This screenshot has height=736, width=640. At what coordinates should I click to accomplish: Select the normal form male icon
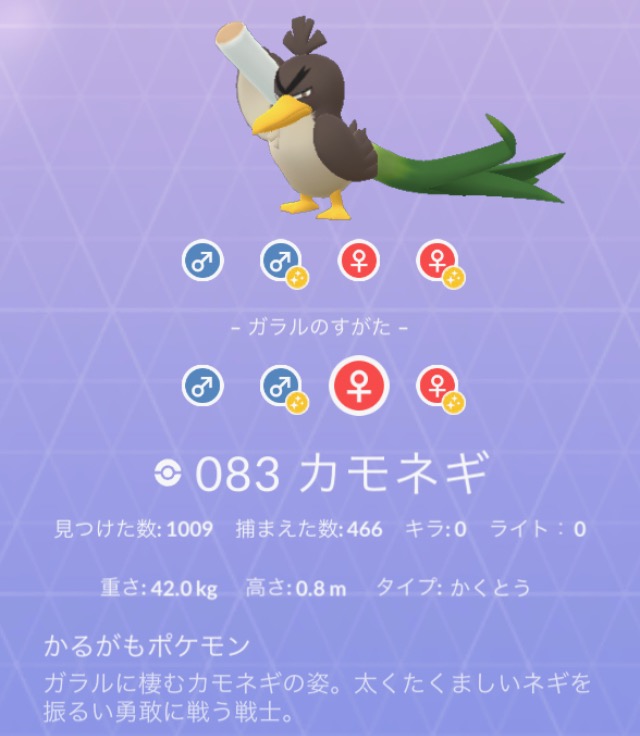[203, 261]
